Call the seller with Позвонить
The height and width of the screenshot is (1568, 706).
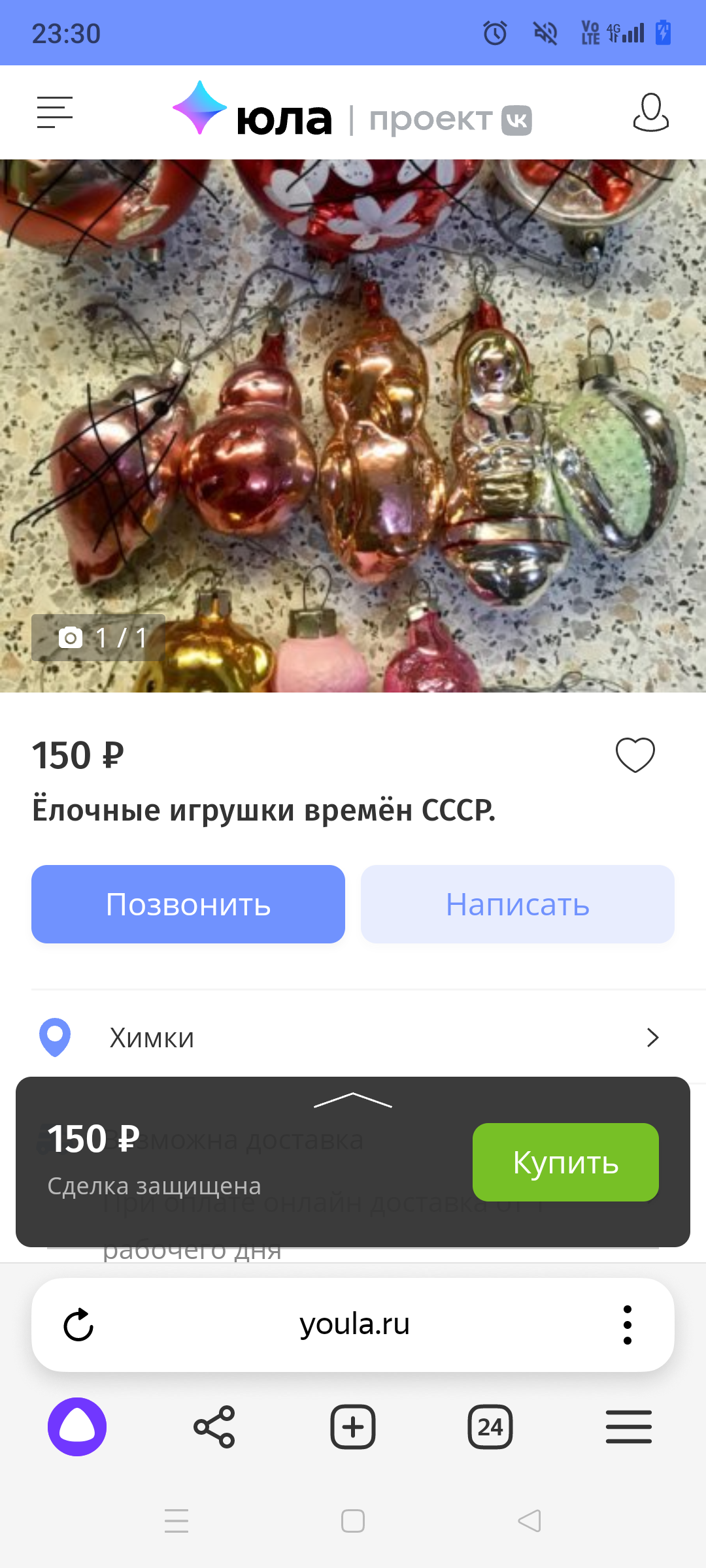coord(188,904)
